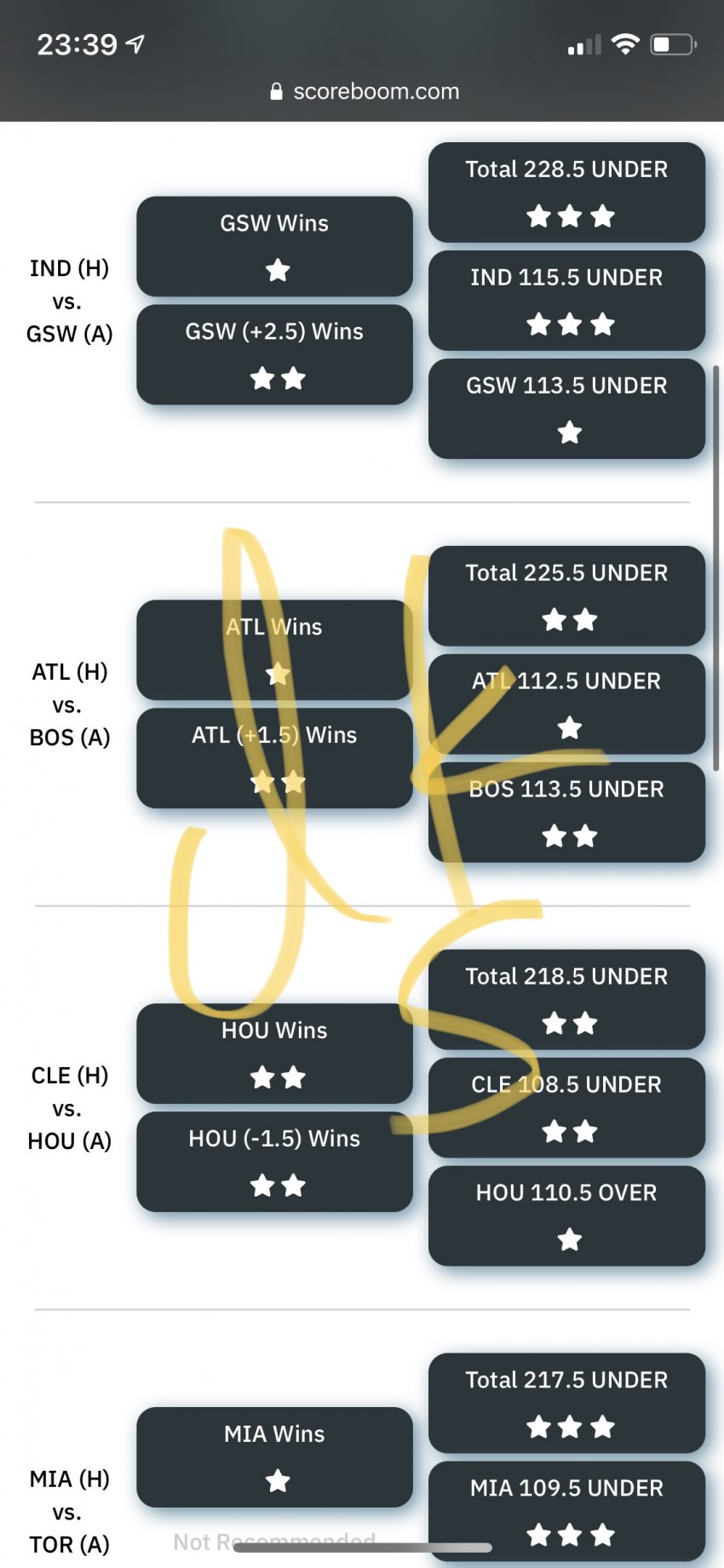Screen dimensions: 724x1568
Task: Tap the HOU 110.5 OVER prediction
Action: pyautogui.click(x=566, y=1216)
